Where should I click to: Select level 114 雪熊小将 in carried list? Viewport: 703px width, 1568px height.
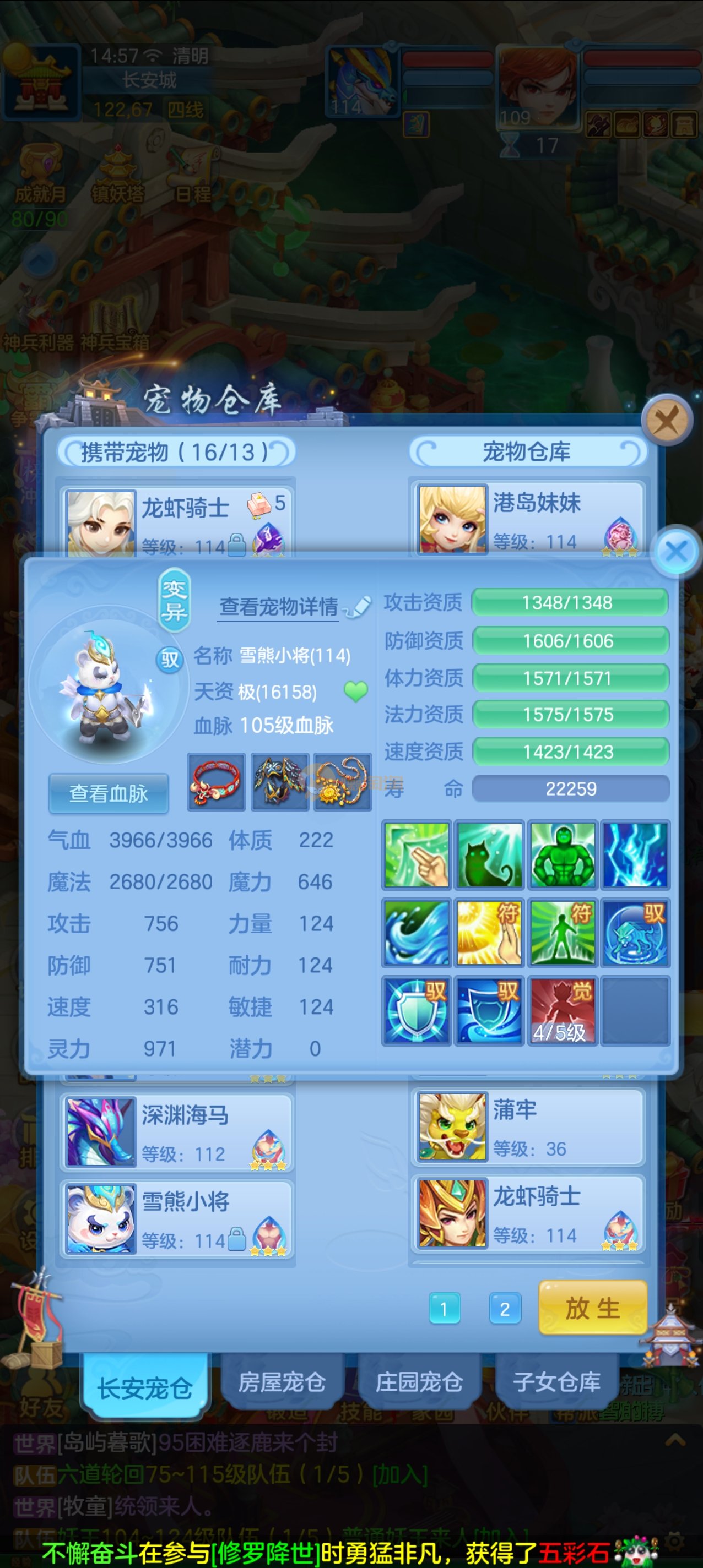177,1219
